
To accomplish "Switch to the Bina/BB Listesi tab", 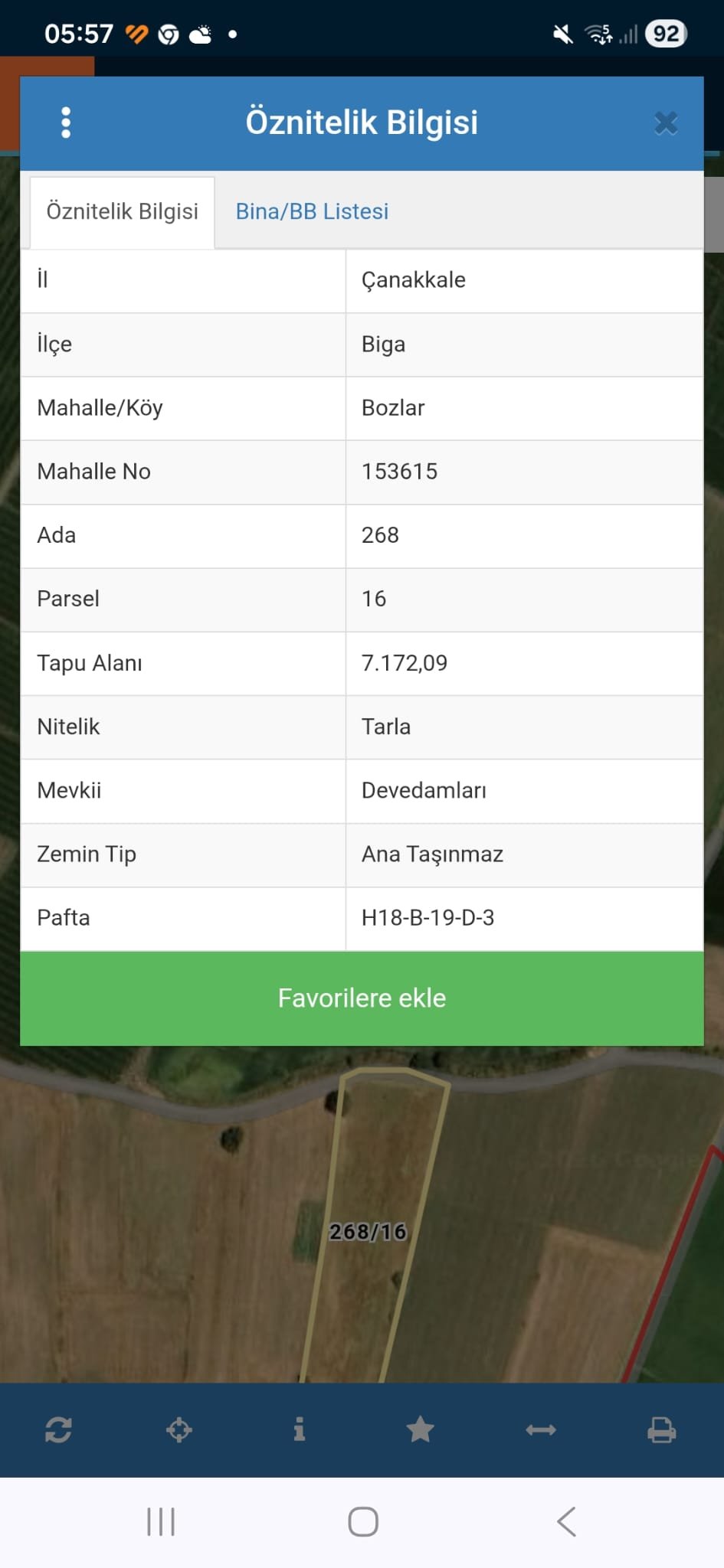I will pyautogui.click(x=312, y=211).
